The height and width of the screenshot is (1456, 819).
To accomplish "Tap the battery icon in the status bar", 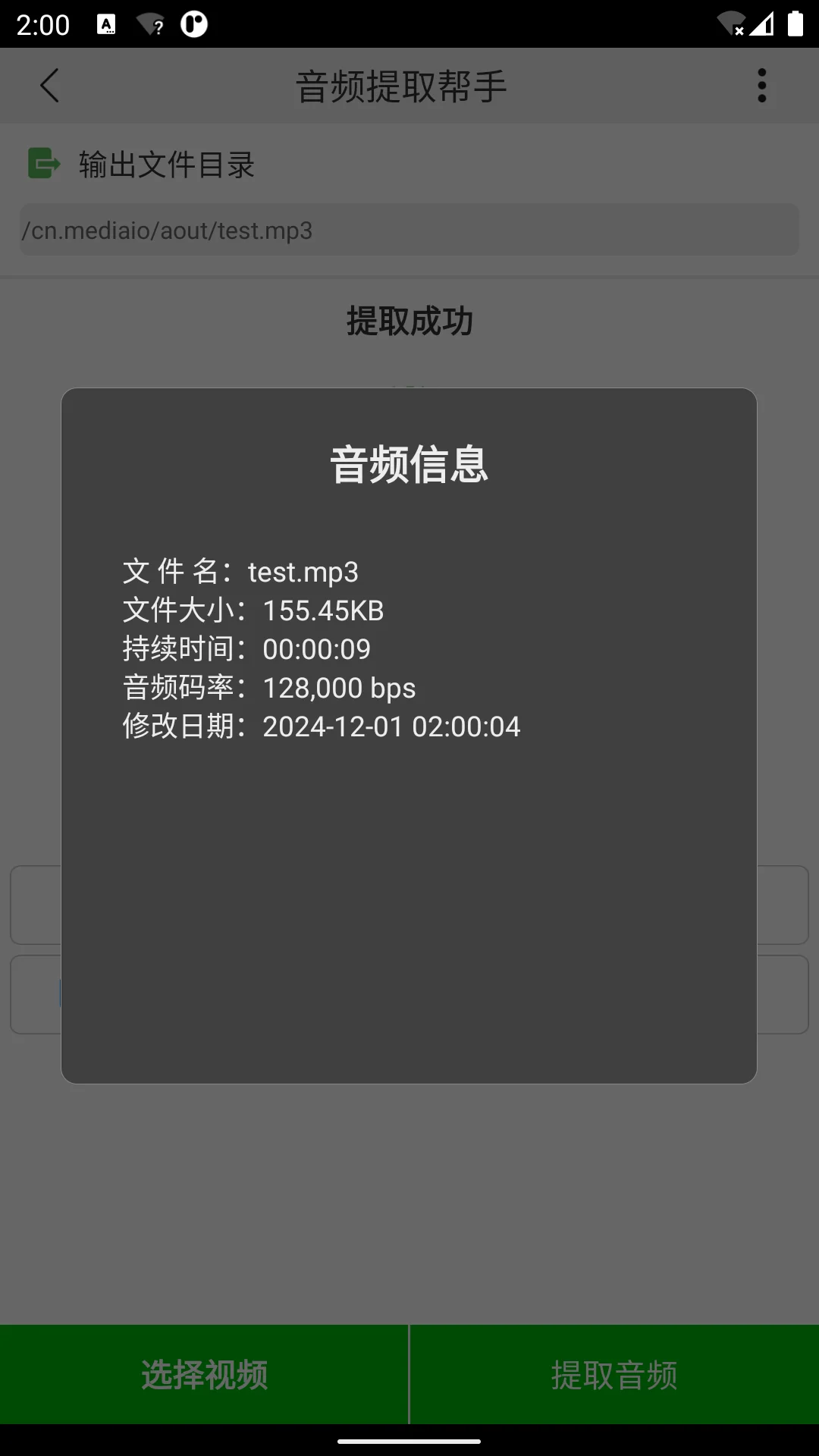I will pyautogui.click(x=794, y=24).
